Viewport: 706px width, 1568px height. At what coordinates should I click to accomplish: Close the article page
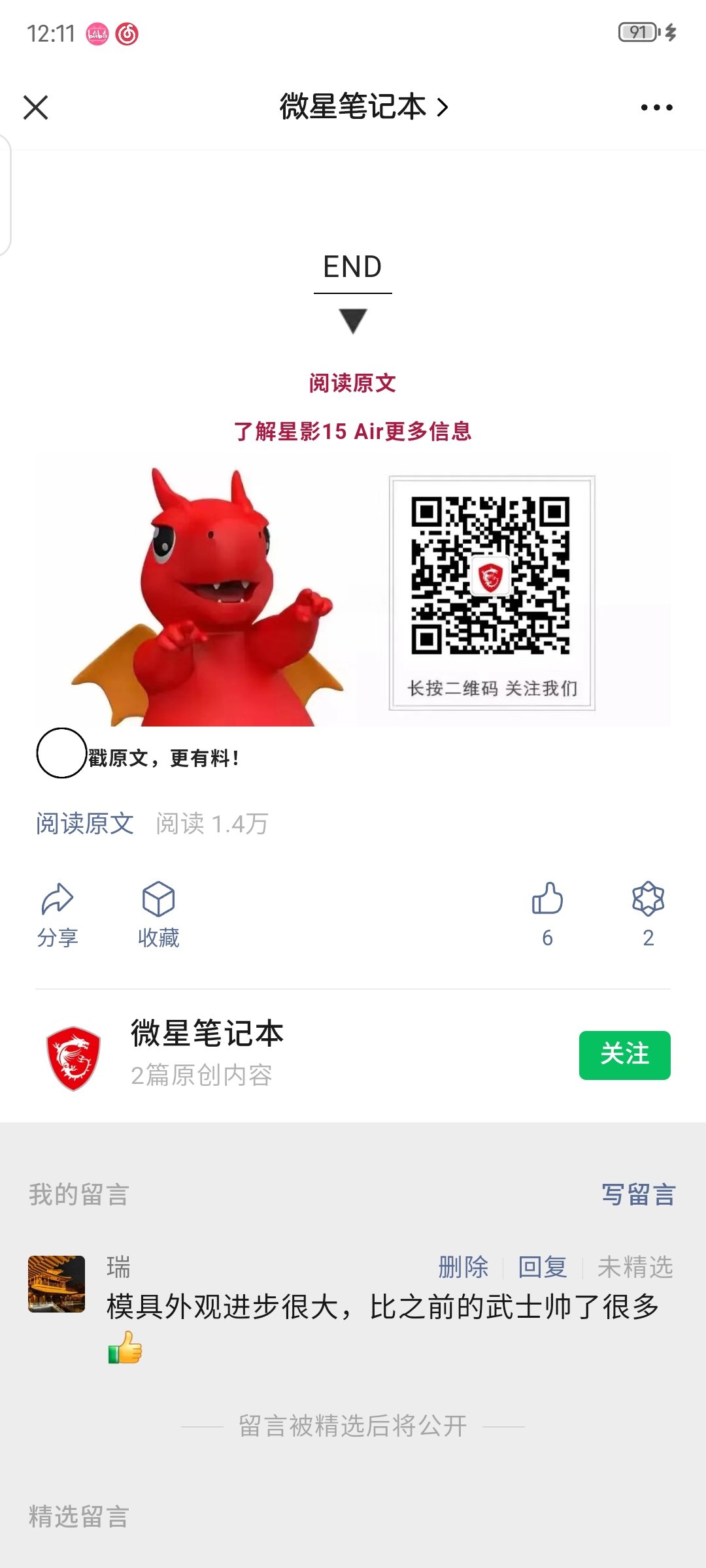click(36, 108)
